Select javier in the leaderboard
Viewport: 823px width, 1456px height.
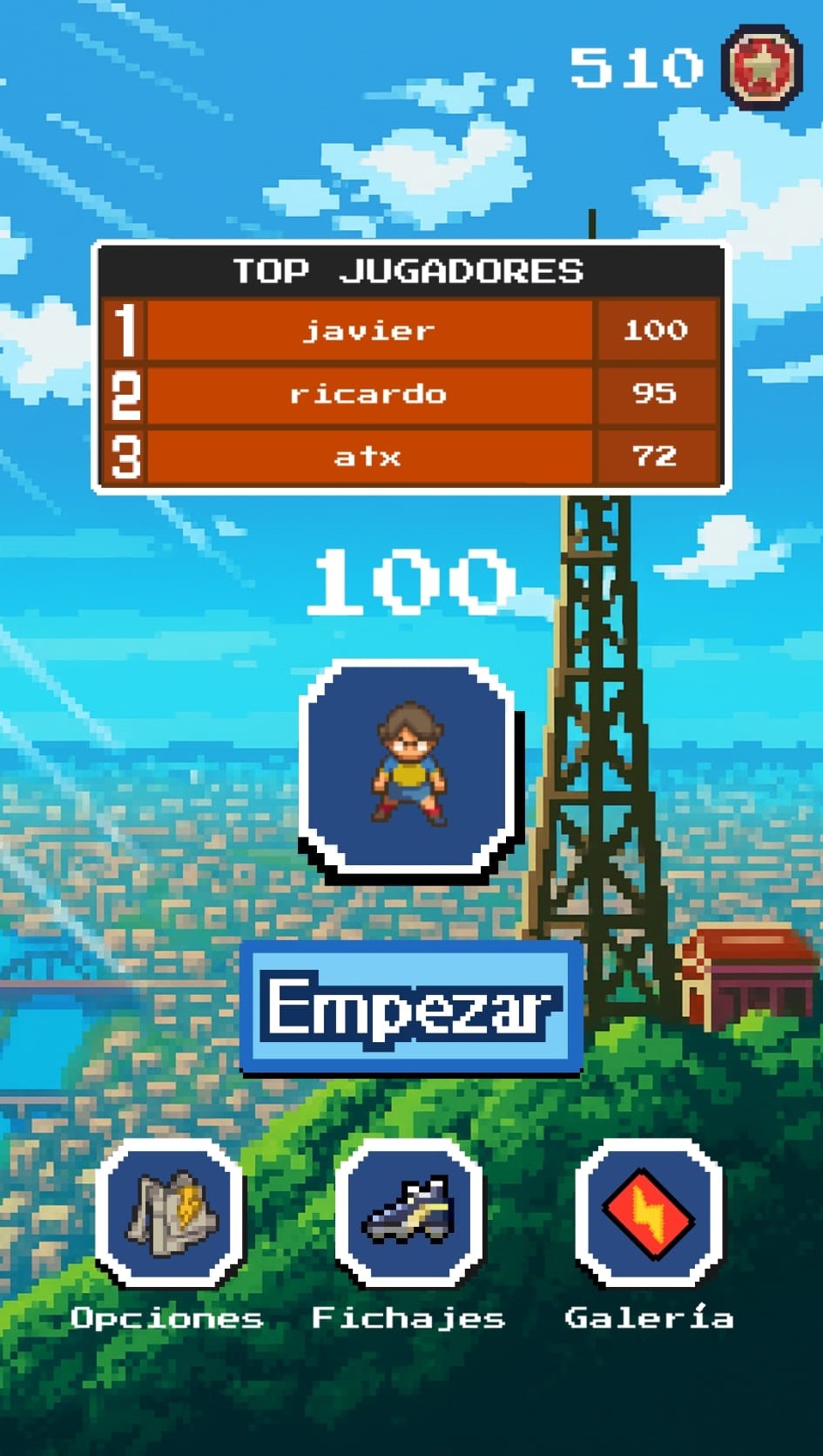pos(368,331)
